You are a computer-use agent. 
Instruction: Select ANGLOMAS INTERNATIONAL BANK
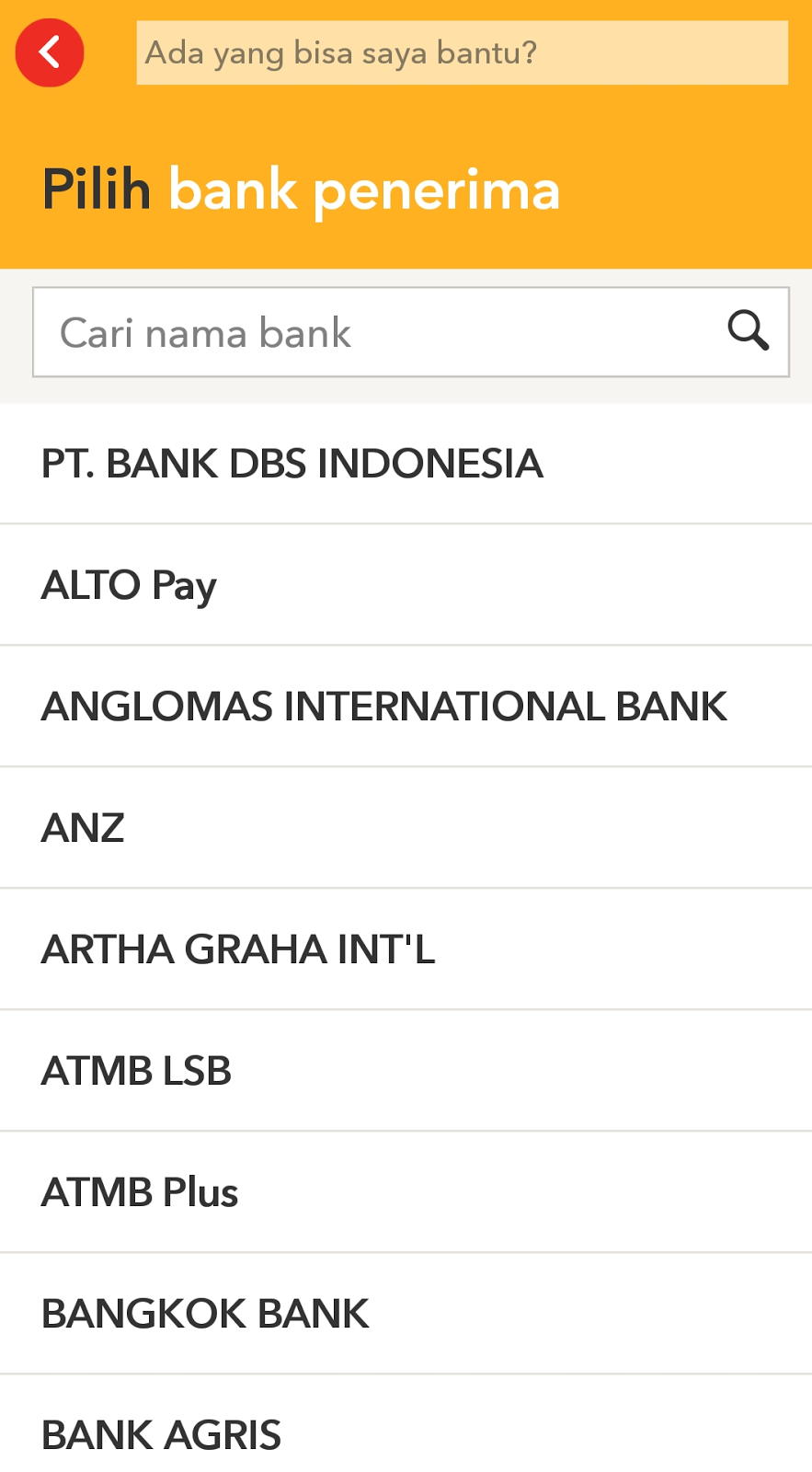tap(406, 707)
